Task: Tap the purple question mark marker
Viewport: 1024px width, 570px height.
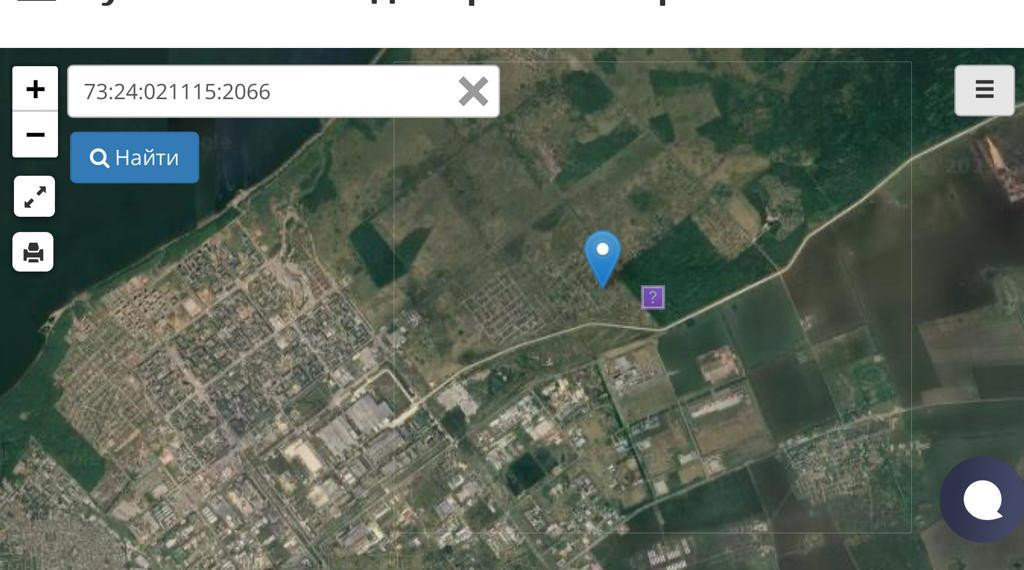Action: (653, 297)
